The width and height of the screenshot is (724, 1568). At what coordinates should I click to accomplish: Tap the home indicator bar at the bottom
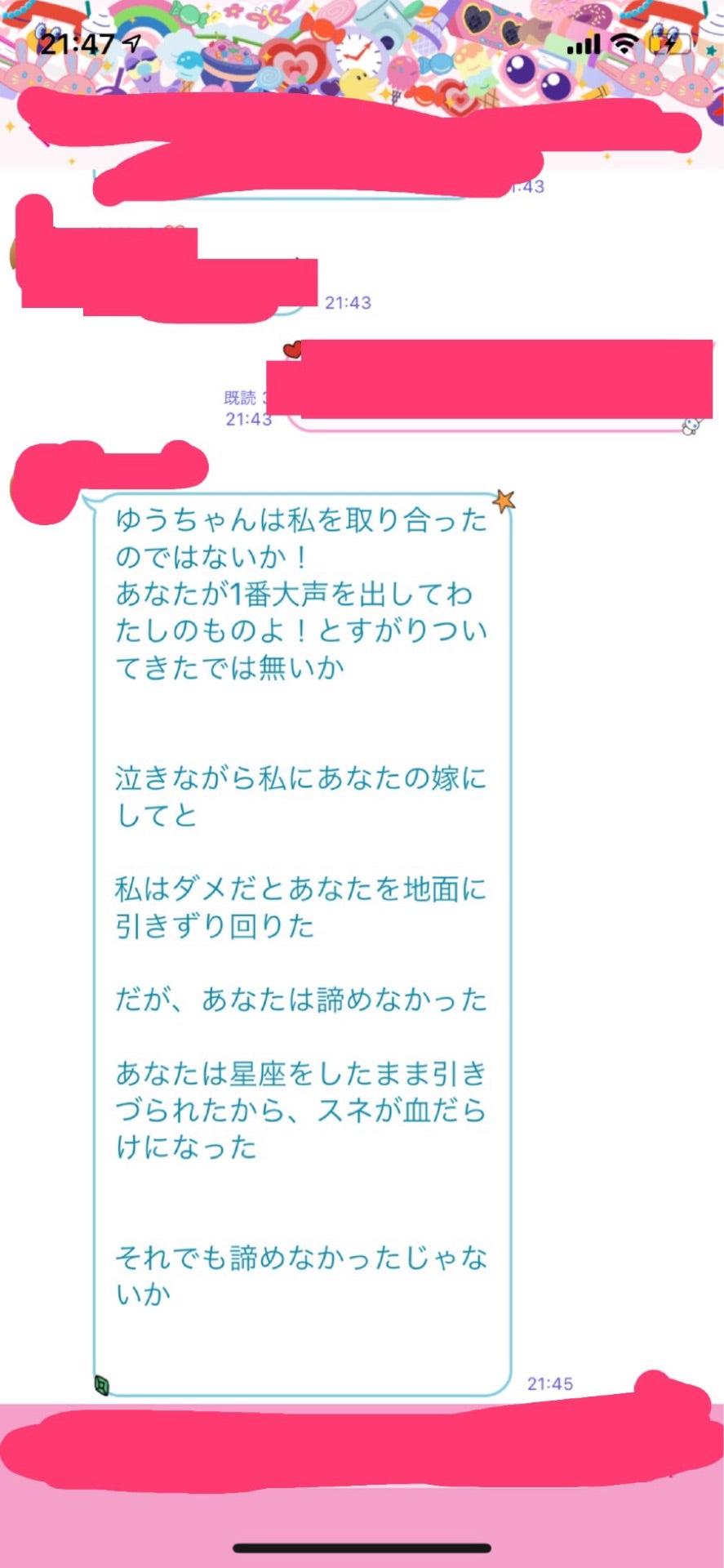362,1544
